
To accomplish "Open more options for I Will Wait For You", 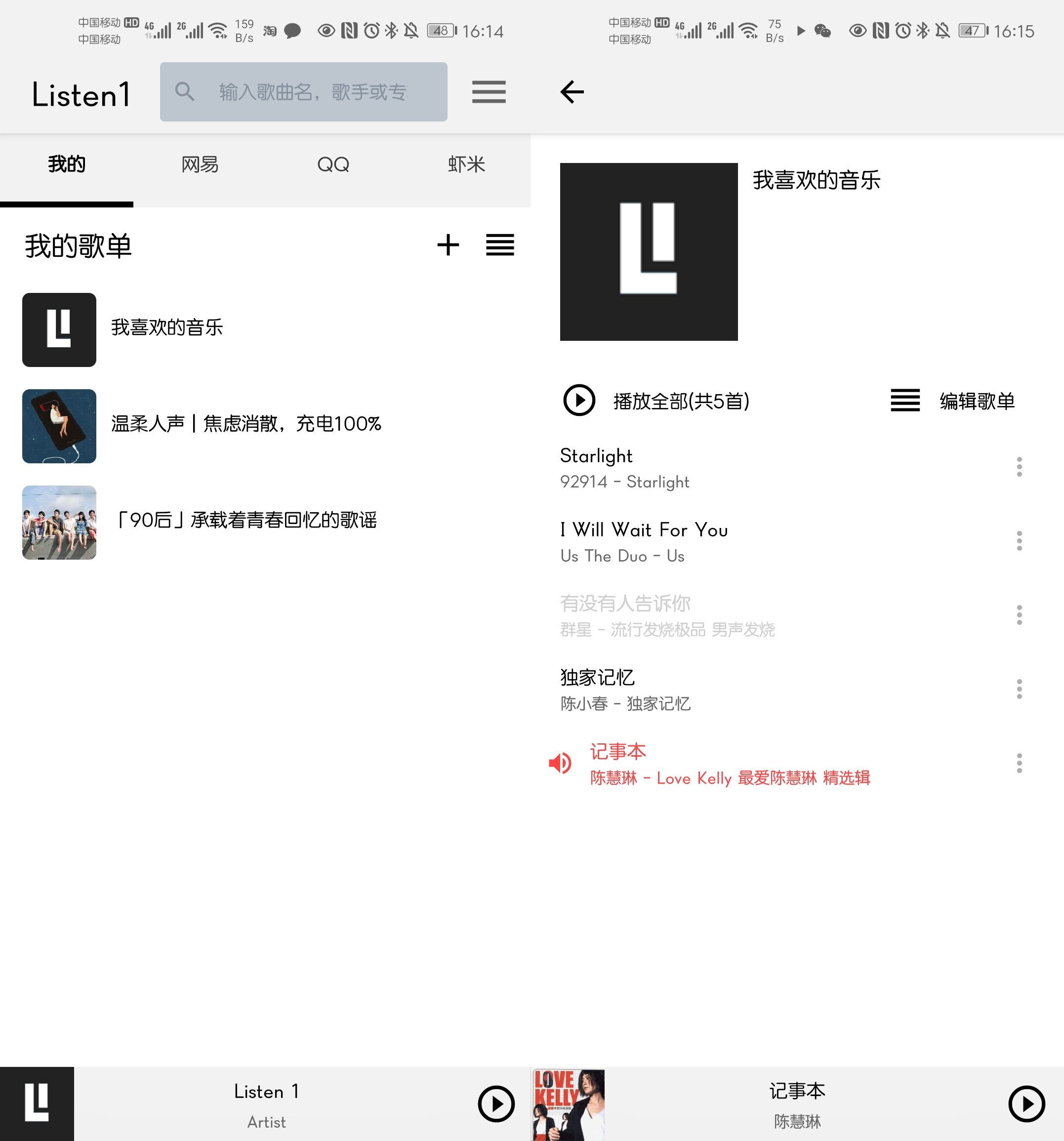I will (1019, 541).
